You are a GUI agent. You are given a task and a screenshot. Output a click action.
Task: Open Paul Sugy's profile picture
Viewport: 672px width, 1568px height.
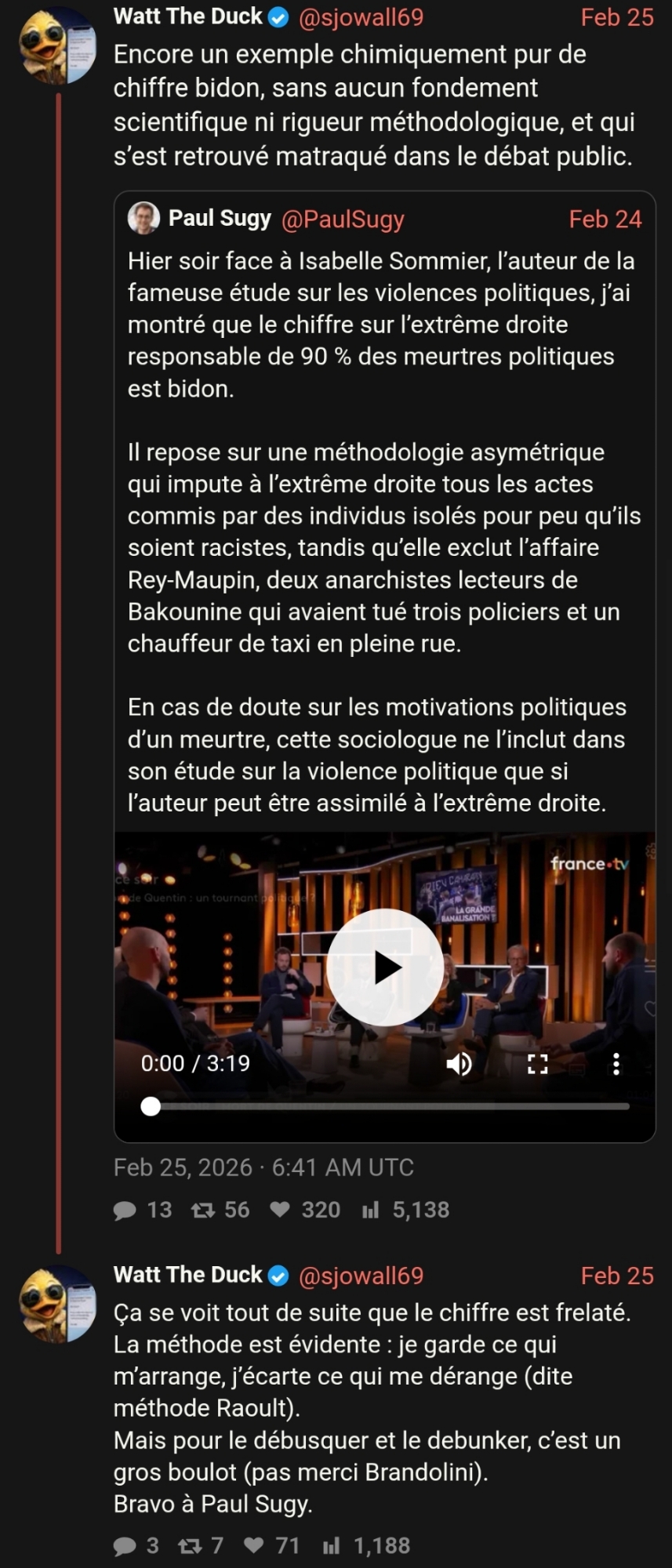[143, 219]
